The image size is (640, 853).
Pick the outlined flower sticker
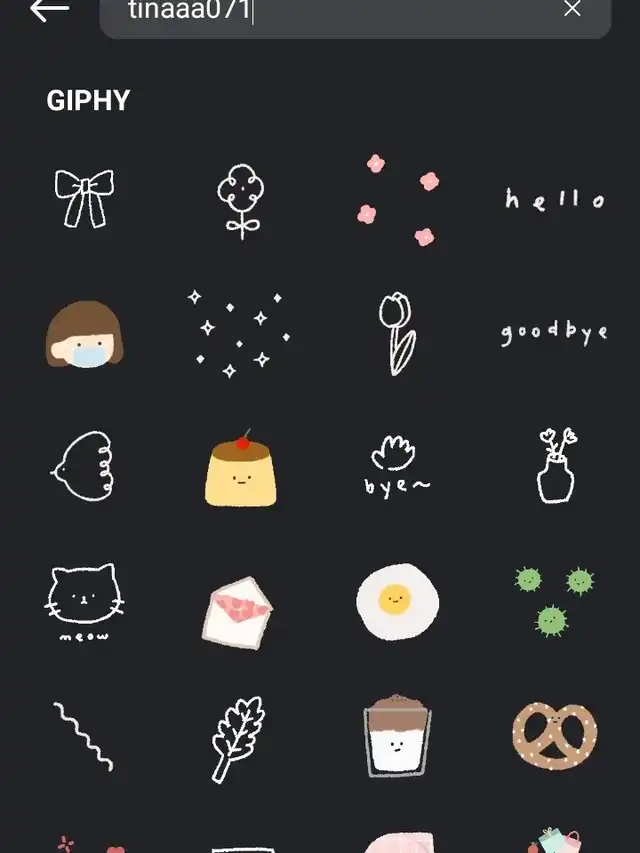click(241, 200)
